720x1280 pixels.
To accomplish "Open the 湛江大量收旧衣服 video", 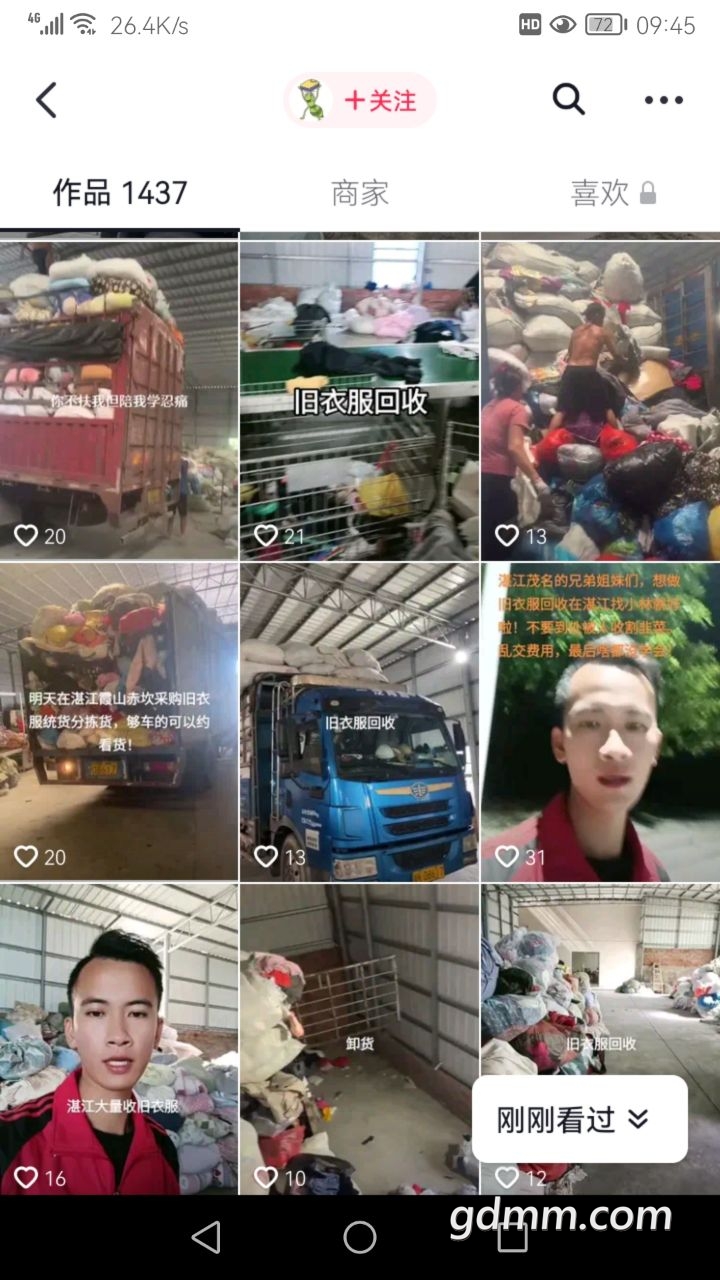I will (x=119, y=1040).
